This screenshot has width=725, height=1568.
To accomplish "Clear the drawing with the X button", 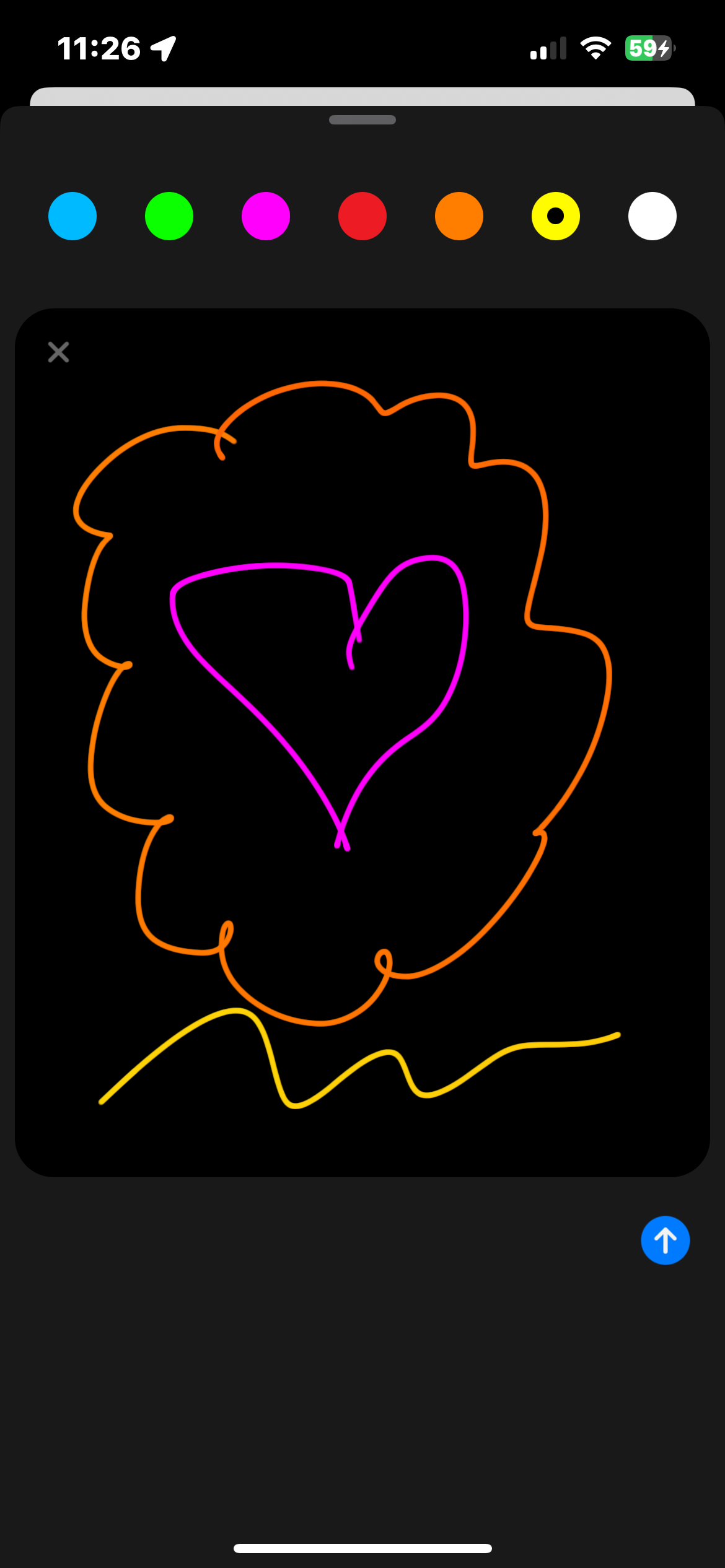I will point(59,352).
